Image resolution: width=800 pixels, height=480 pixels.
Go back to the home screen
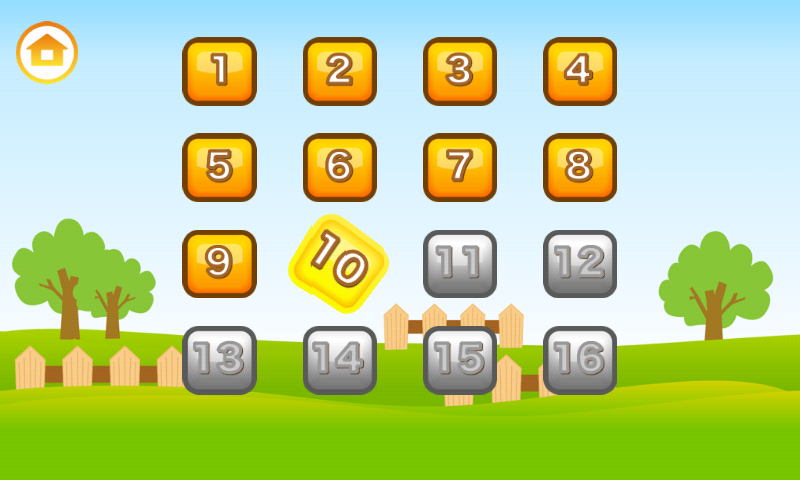pos(47,51)
